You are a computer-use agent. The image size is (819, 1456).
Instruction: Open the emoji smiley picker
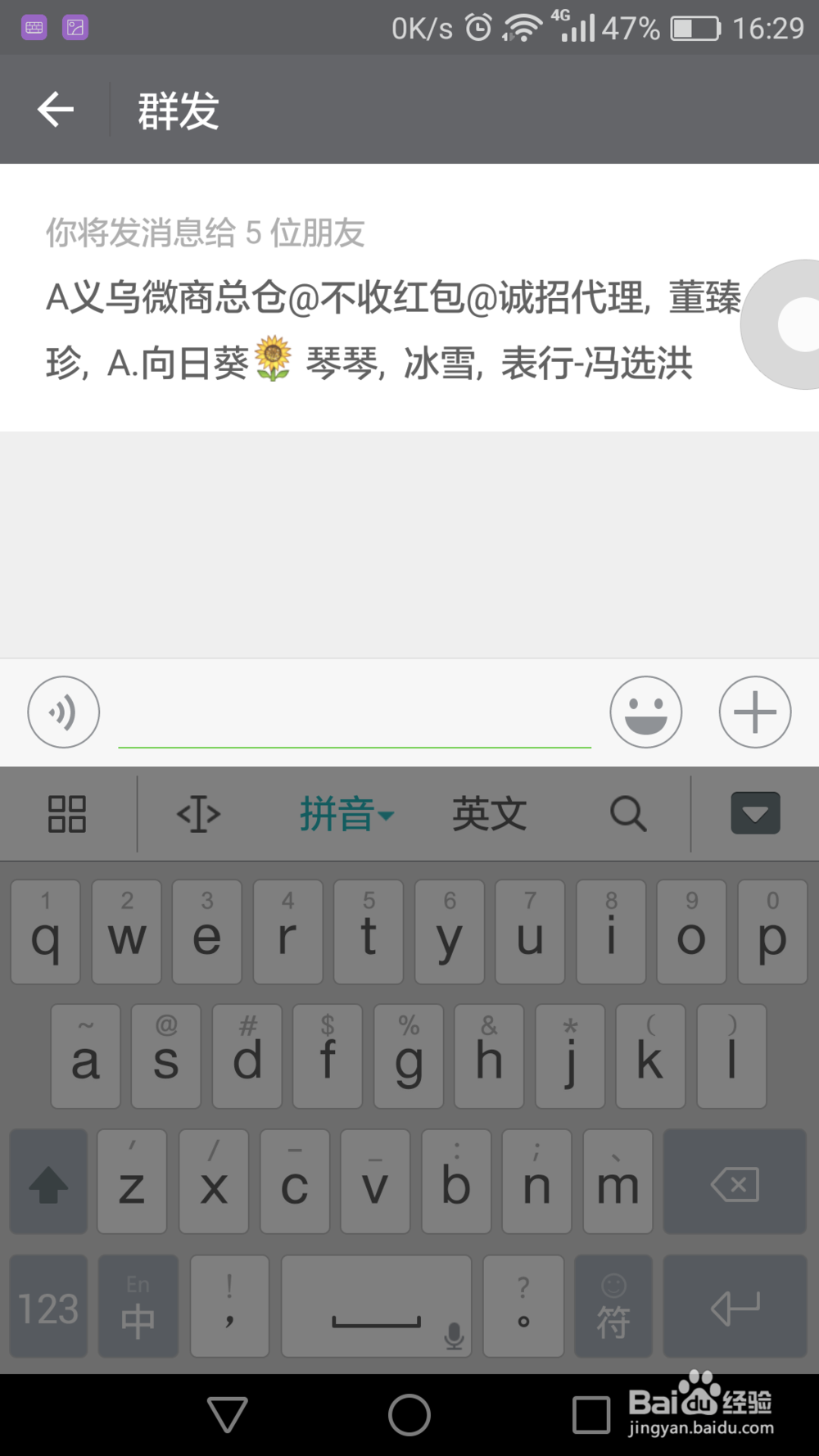click(x=646, y=712)
